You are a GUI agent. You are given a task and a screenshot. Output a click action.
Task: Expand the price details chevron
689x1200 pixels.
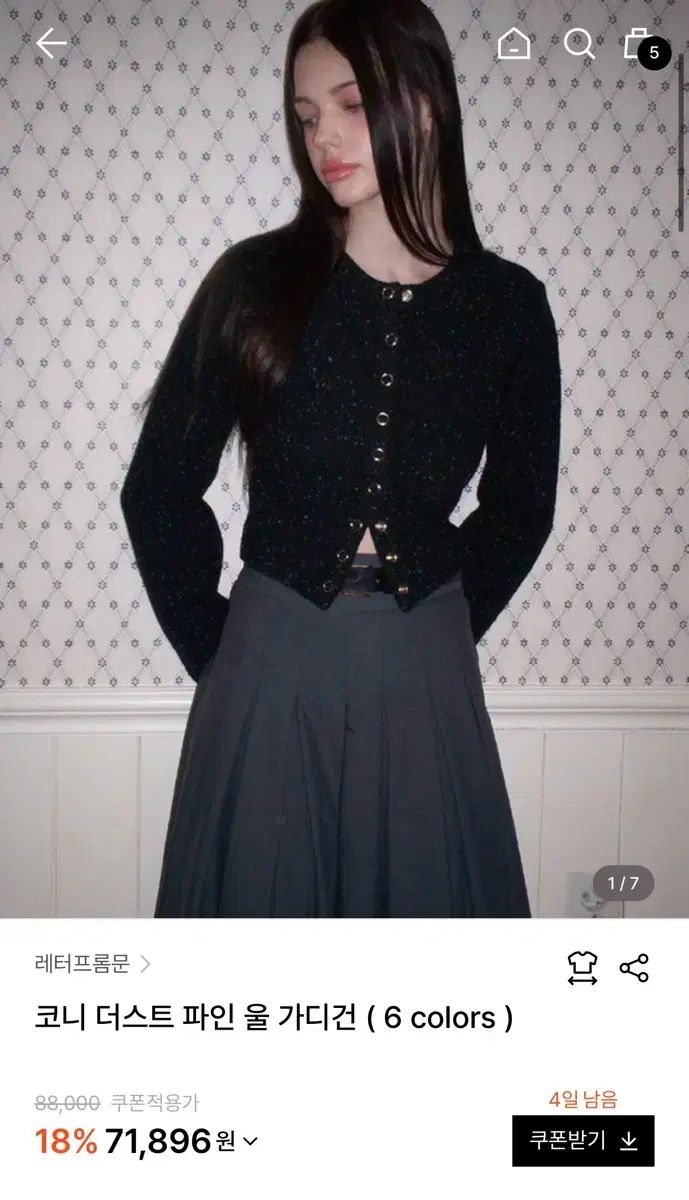(x=250, y=1141)
